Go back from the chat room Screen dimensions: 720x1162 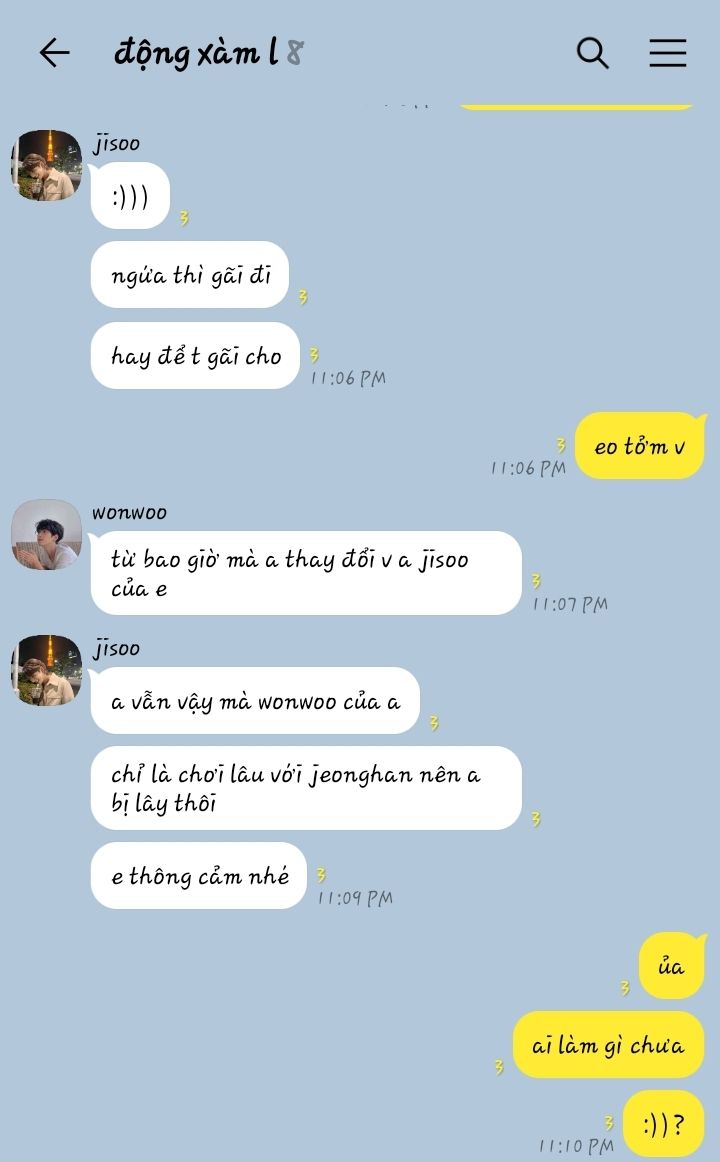(54, 53)
